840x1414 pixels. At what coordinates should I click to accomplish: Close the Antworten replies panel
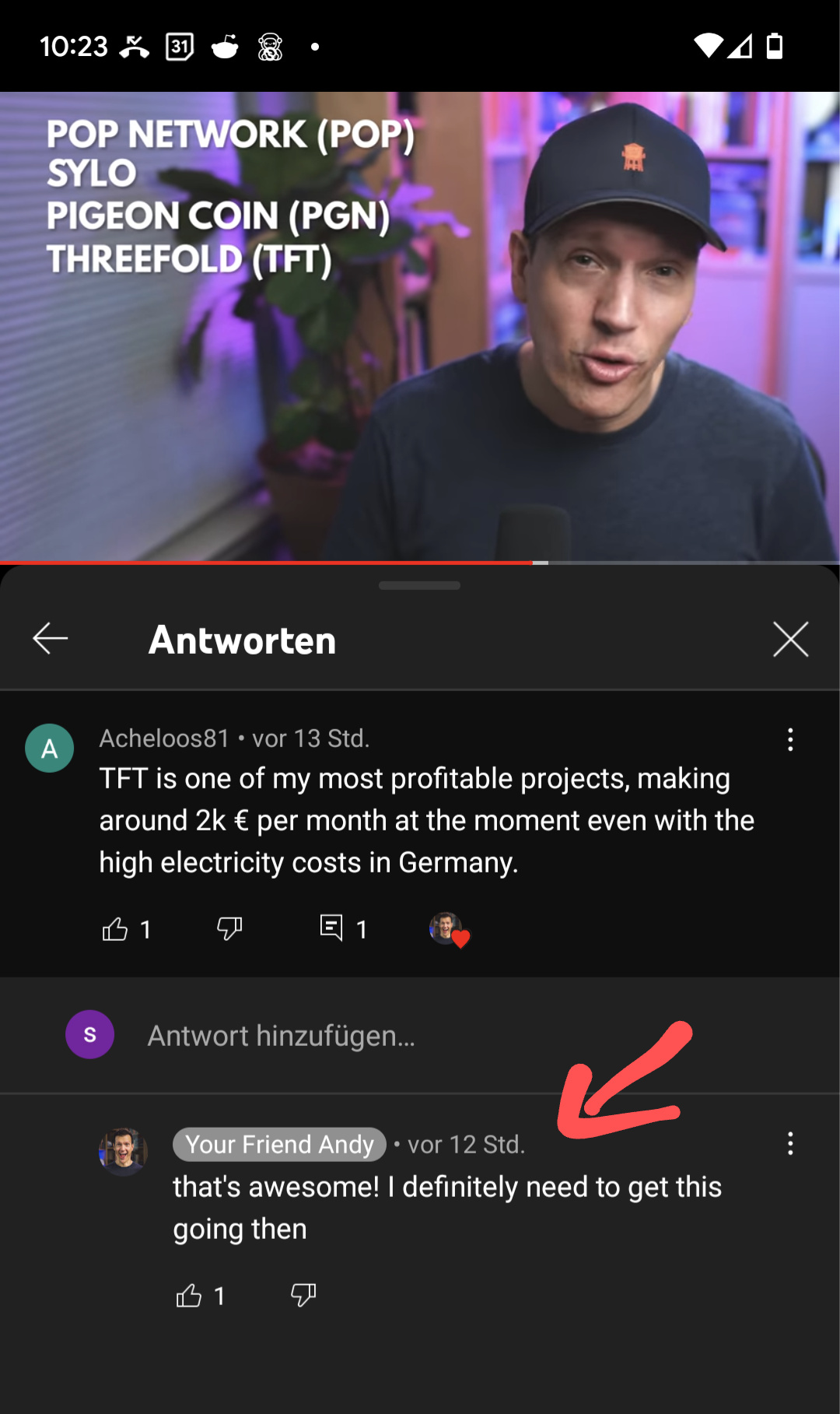[790, 639]
